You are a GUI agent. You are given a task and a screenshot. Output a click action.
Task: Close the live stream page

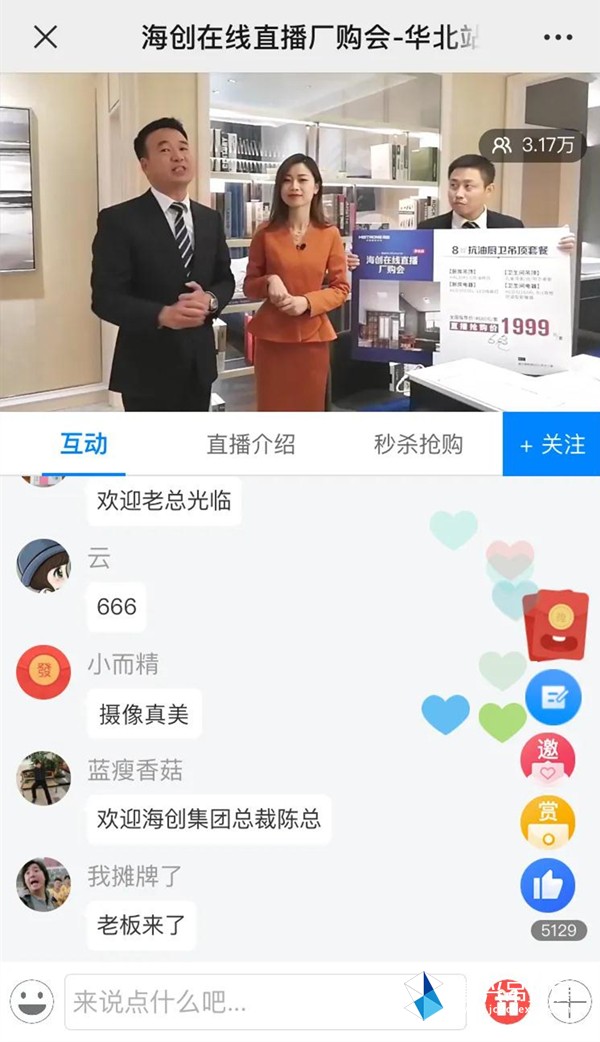pyautogui.click(x=45, y=38)
